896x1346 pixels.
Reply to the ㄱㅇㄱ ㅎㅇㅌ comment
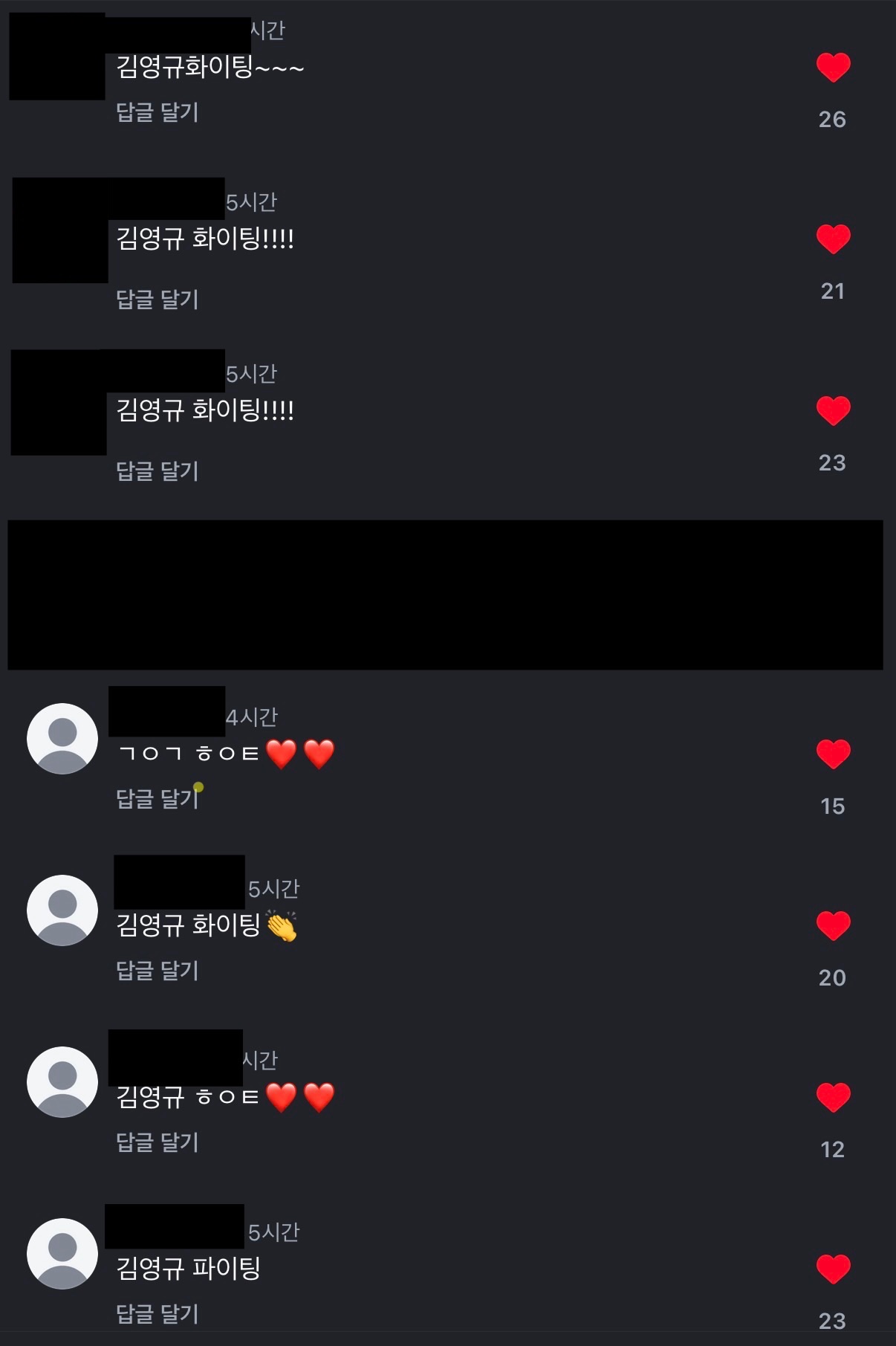click(x=158, y=799)
